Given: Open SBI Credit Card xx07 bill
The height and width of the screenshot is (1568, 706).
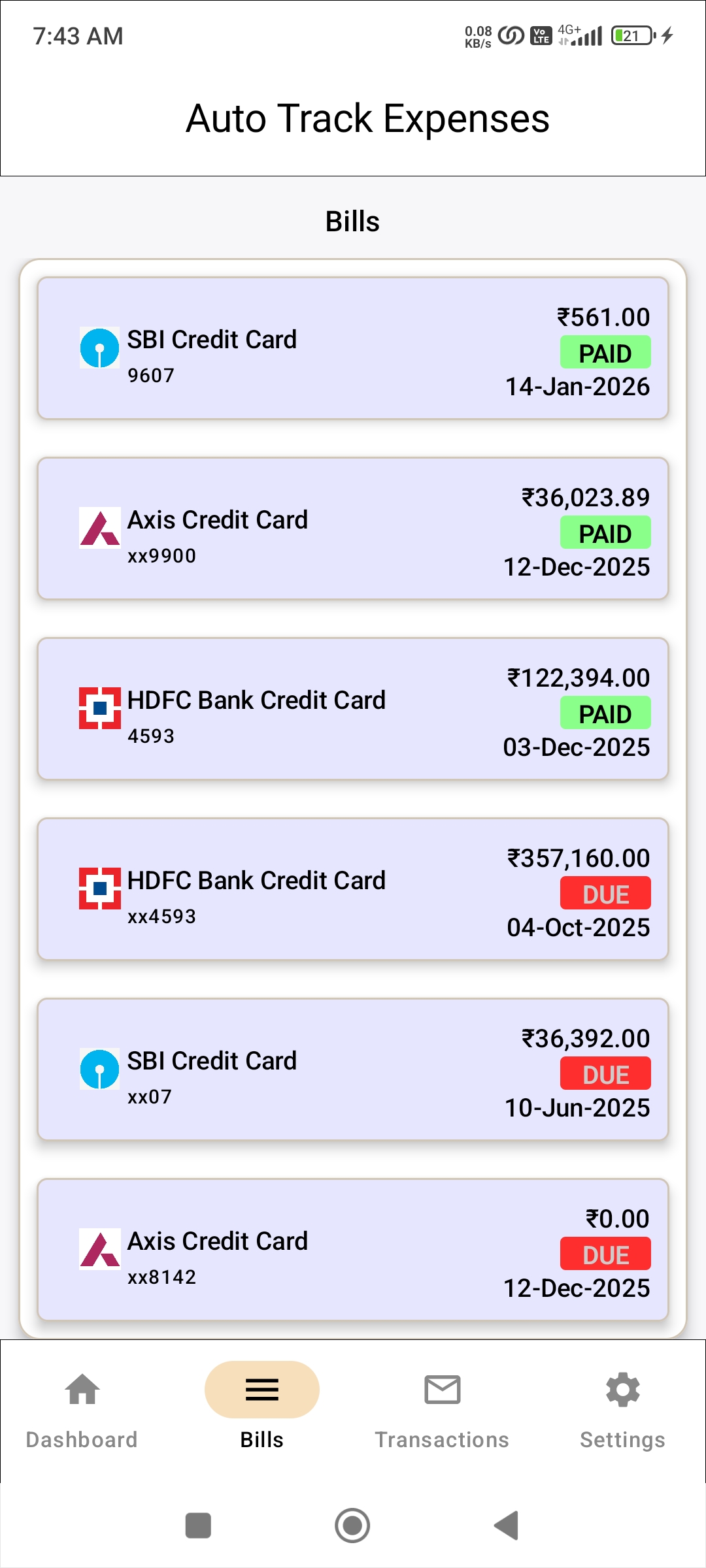Looking at the screenshot, I should click(x=353, y=1070).
